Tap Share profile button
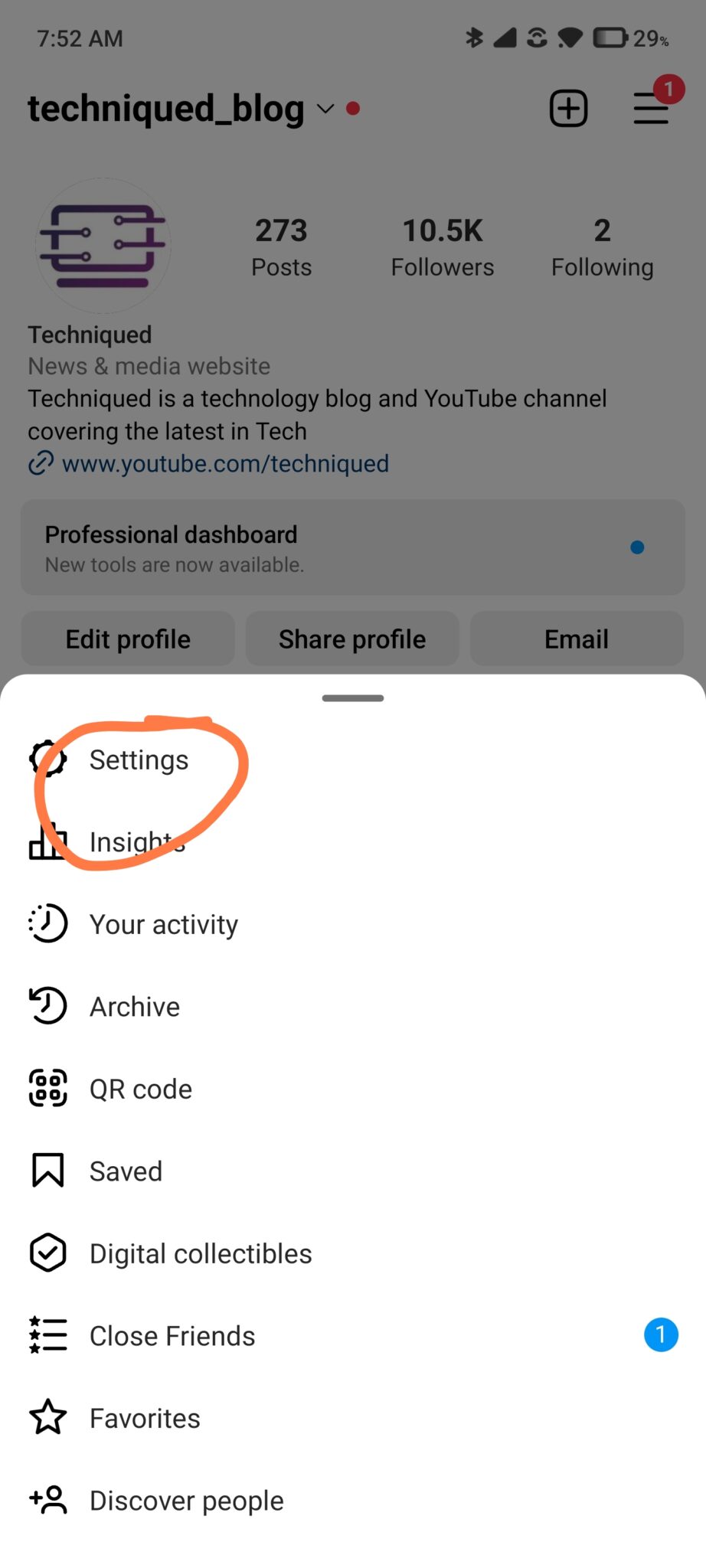Screen dimensions: 706x1568 352,639
